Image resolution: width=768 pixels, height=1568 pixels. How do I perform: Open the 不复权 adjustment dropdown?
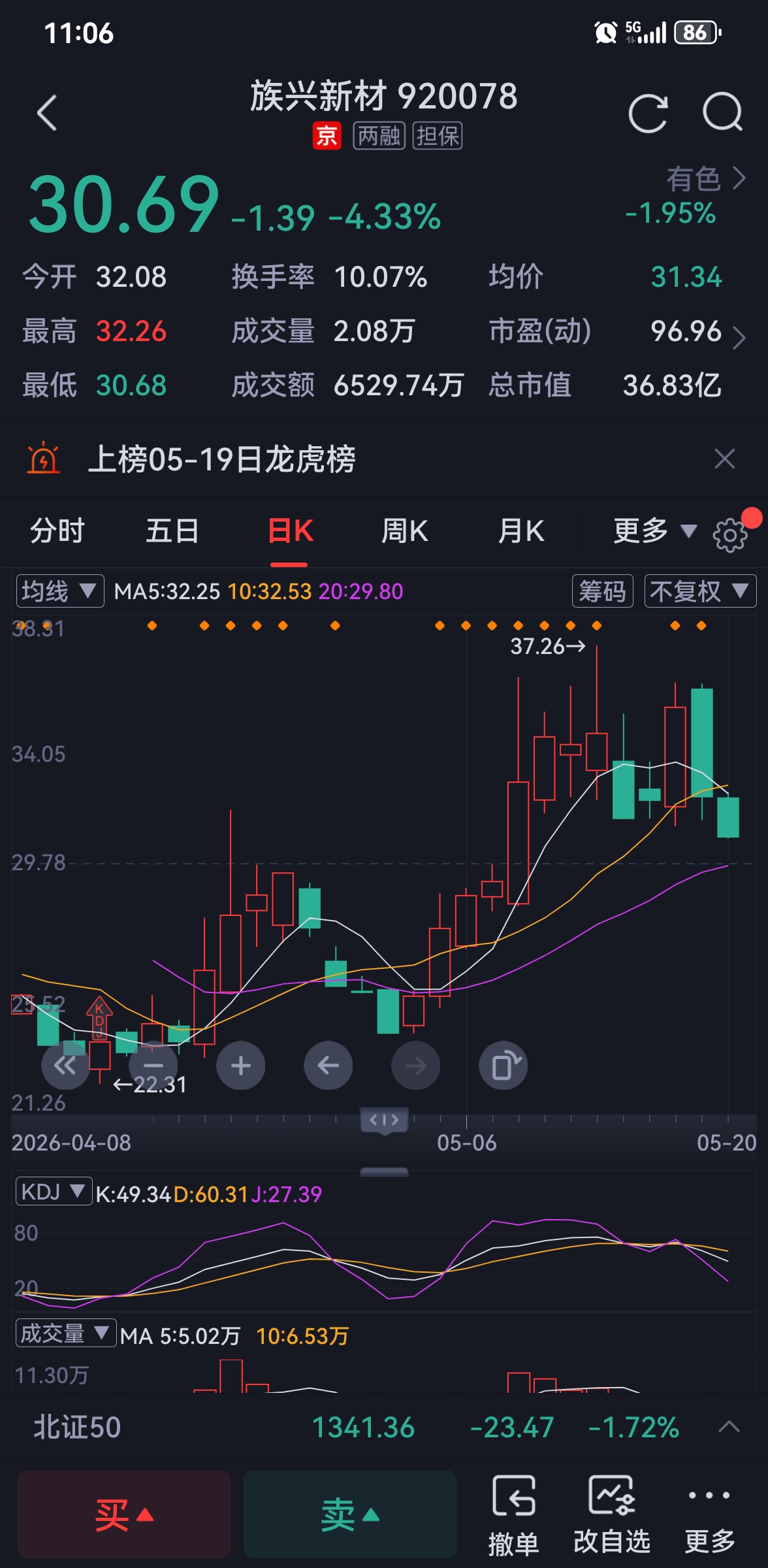[x=700, y=591]
